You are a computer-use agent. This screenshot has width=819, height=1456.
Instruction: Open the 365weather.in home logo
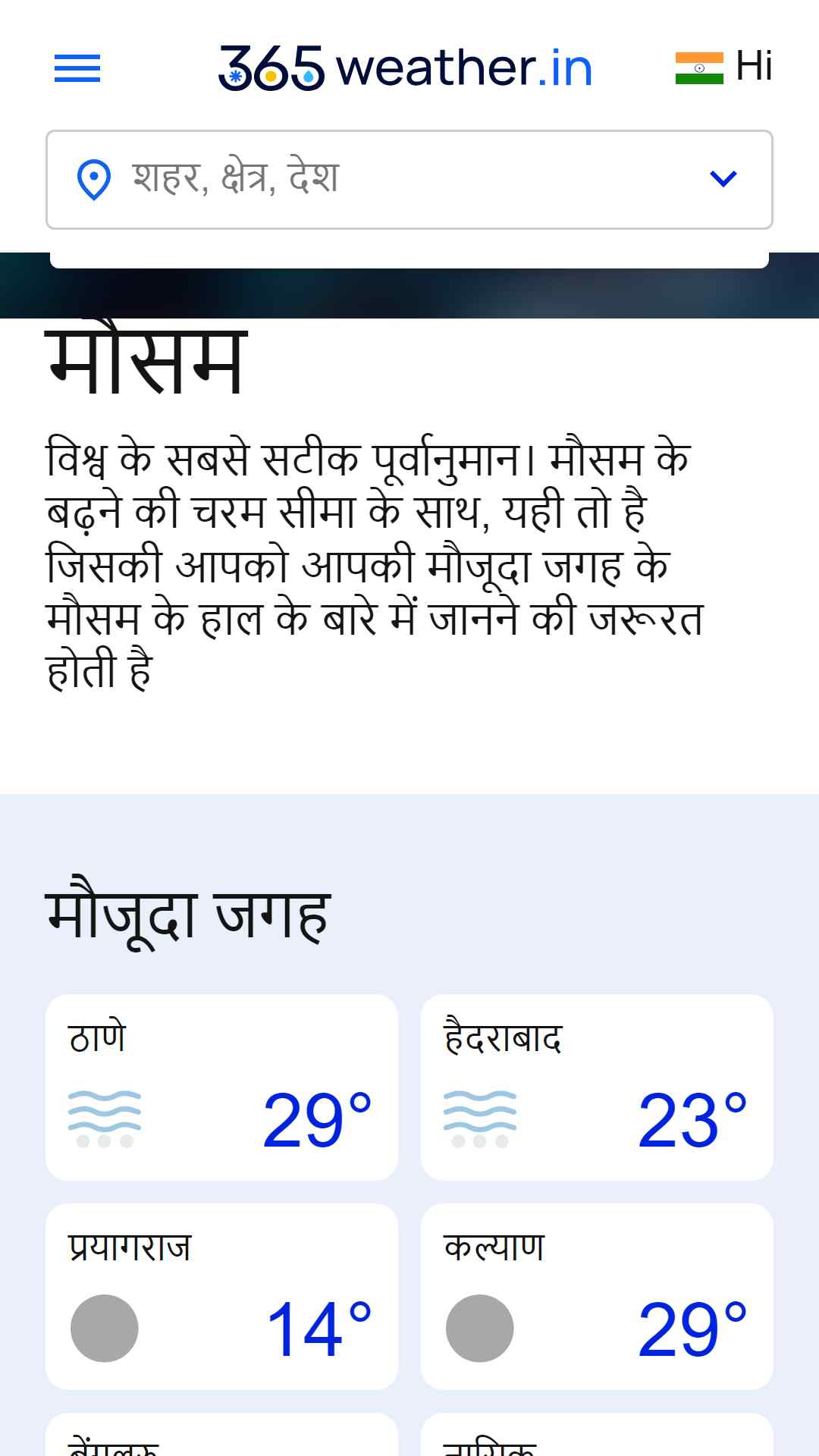405,67
